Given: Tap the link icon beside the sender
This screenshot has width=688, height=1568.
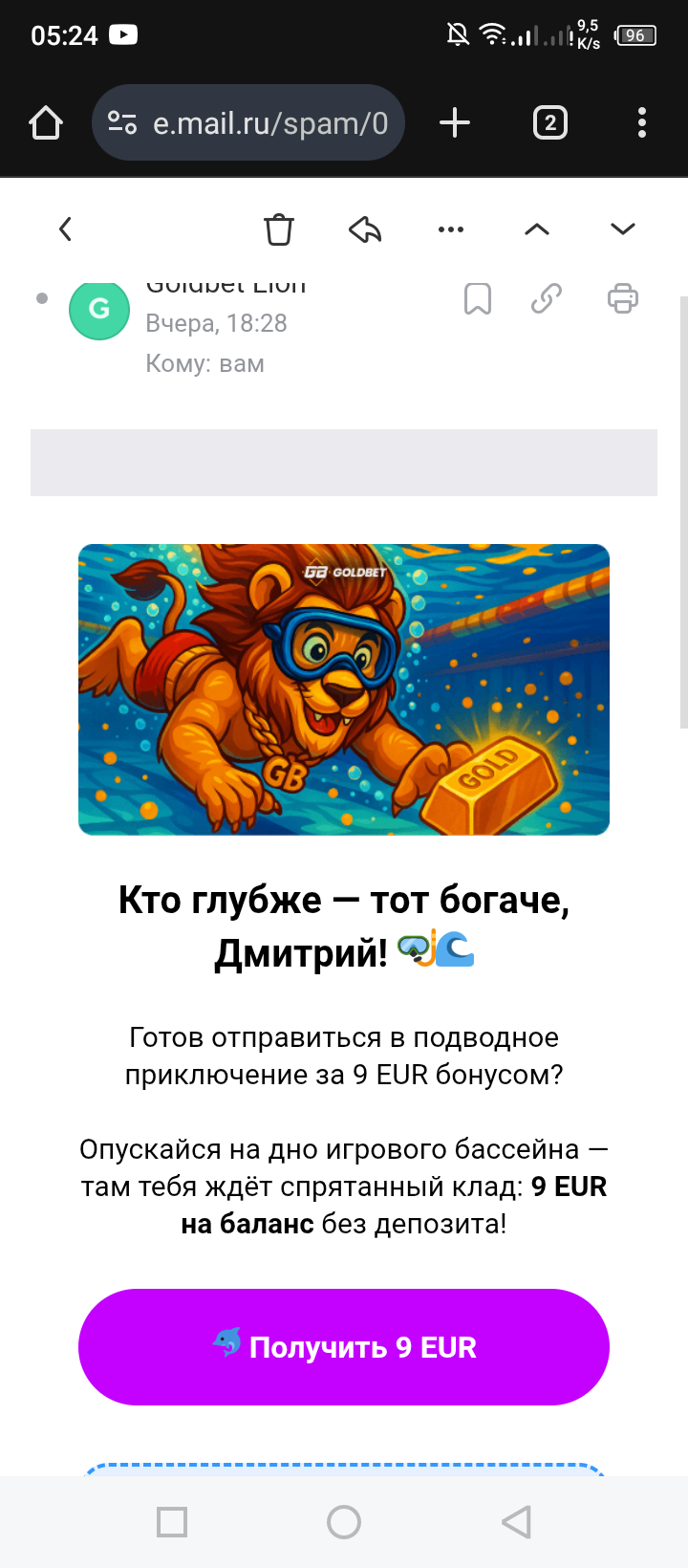Looking at the screenshot, I should [547, 299].
